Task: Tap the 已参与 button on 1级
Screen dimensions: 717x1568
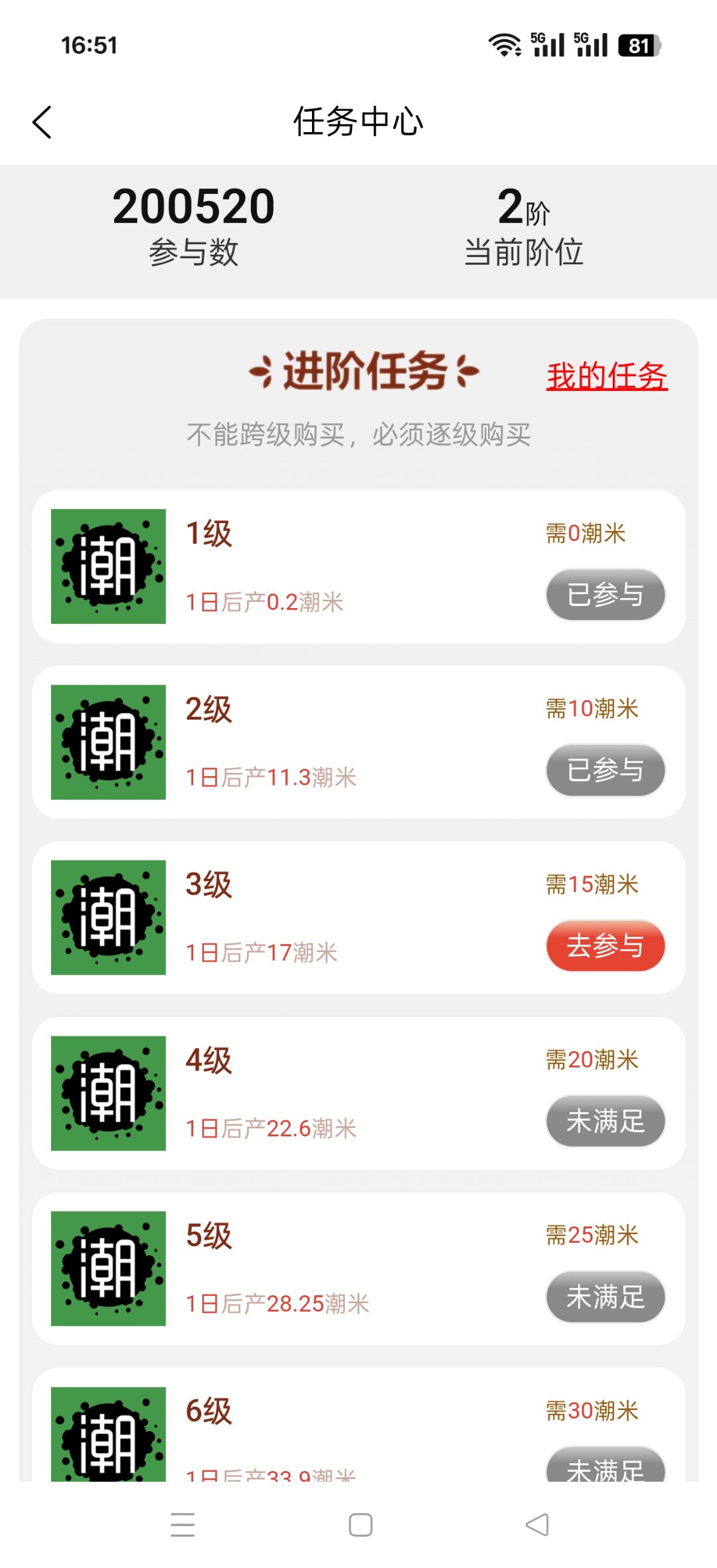Action: [605, 594]
